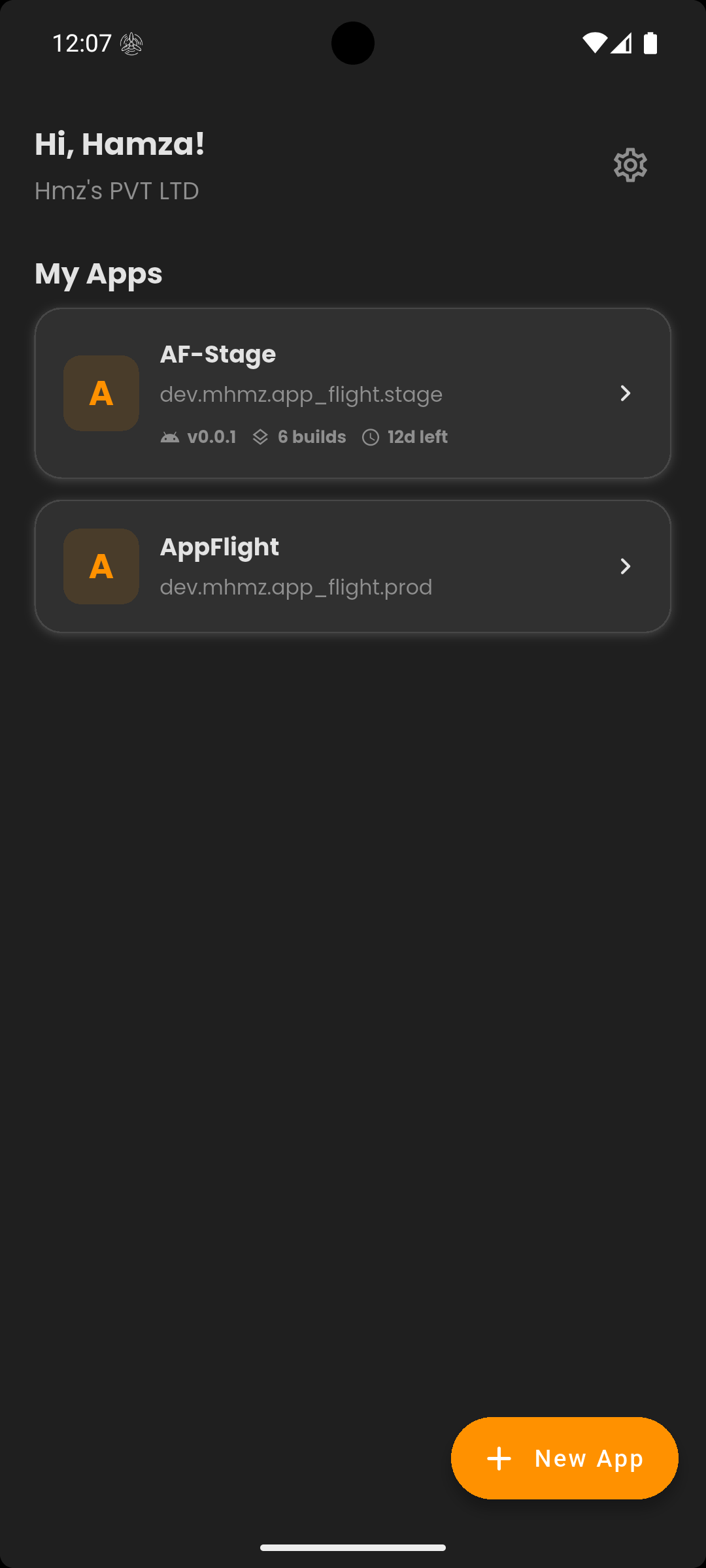Click the battery icon in status bar
This screenshot has height=1568, width=706.
651,42
